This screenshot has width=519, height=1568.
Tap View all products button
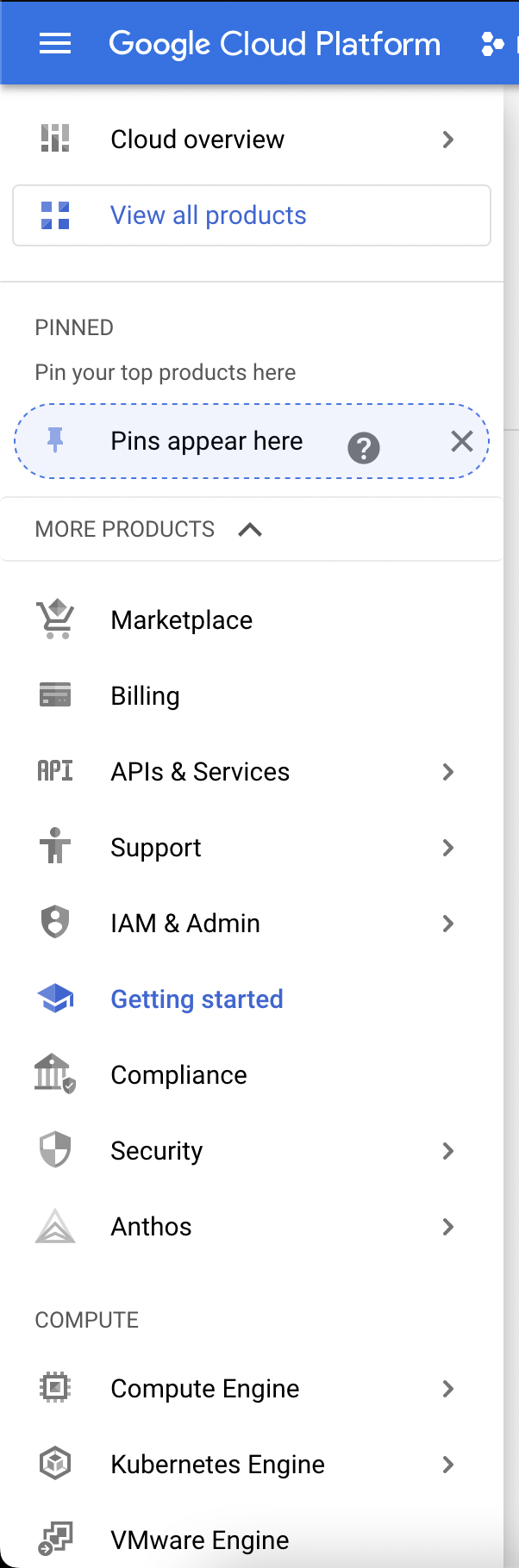[x=251, y=215]
